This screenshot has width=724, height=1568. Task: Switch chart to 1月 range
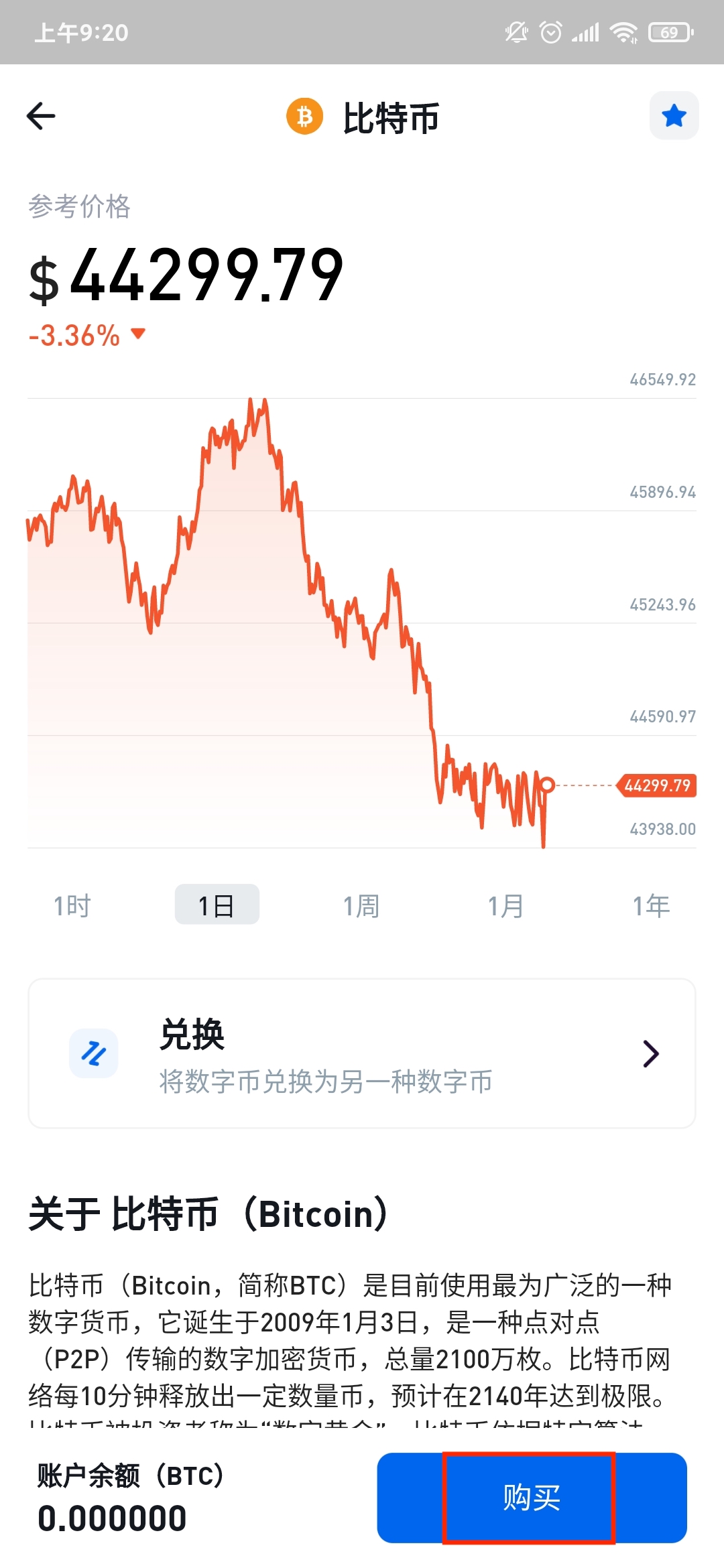pyautogui.click(x=506, y=905)
